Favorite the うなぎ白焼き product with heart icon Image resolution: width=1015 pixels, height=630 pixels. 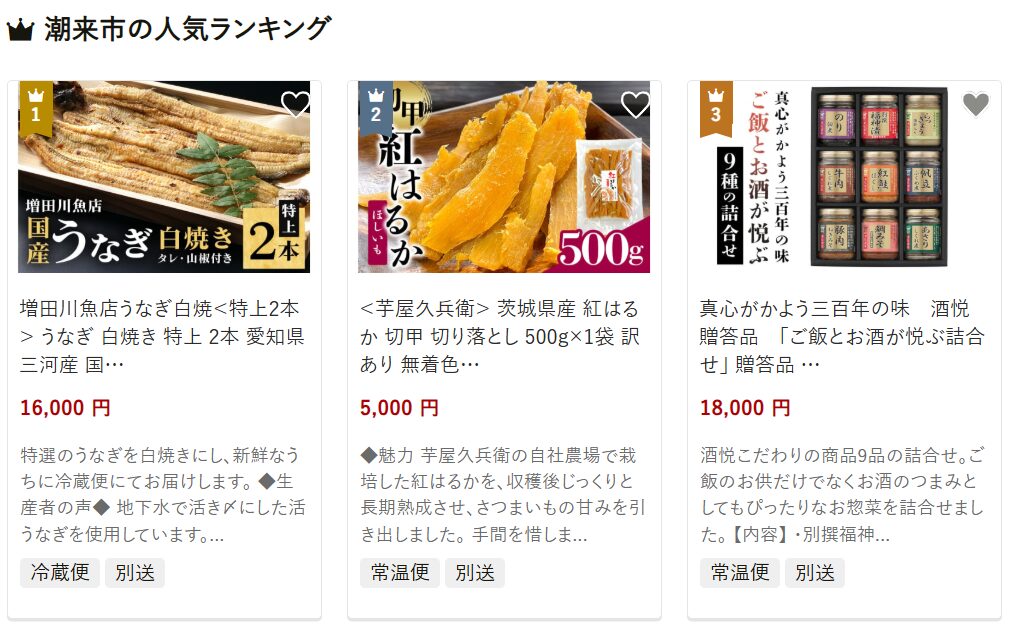point(295,104)
